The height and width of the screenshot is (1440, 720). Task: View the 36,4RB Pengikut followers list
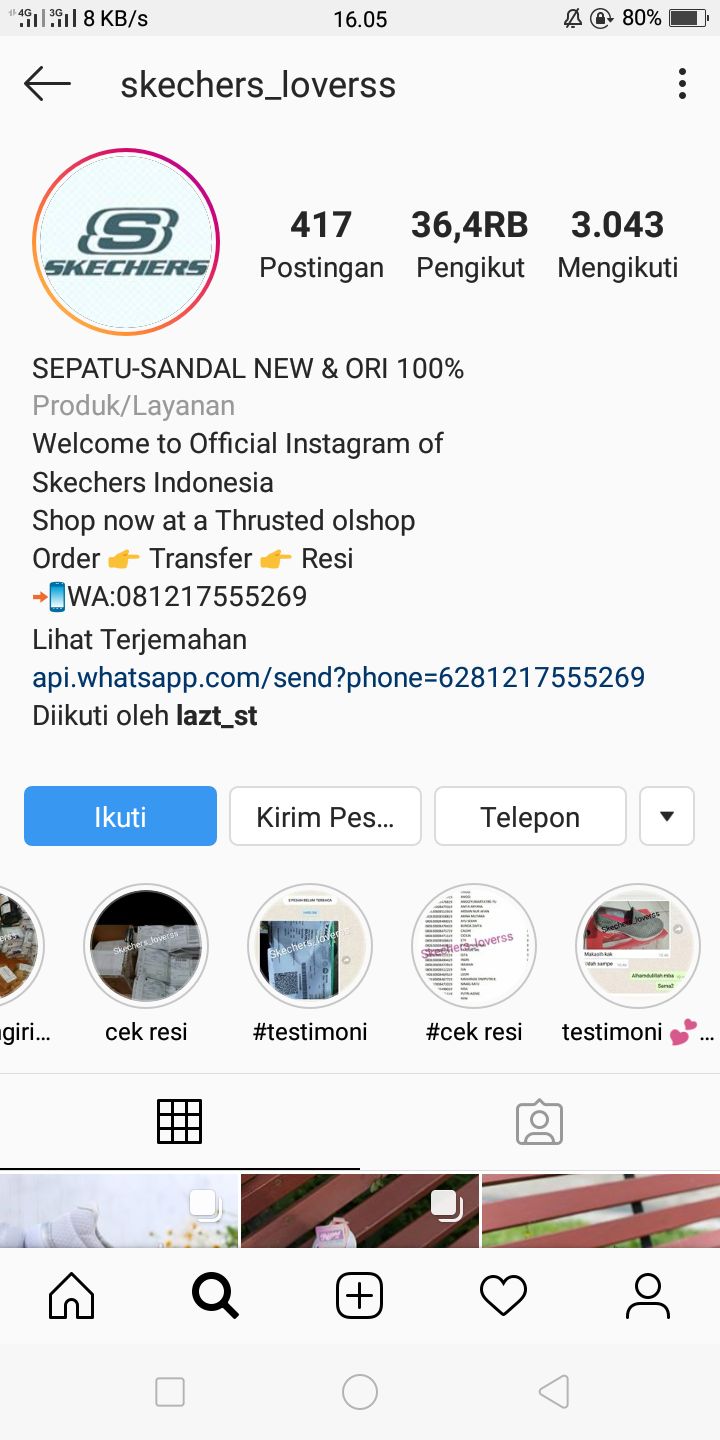click(470, 243)
